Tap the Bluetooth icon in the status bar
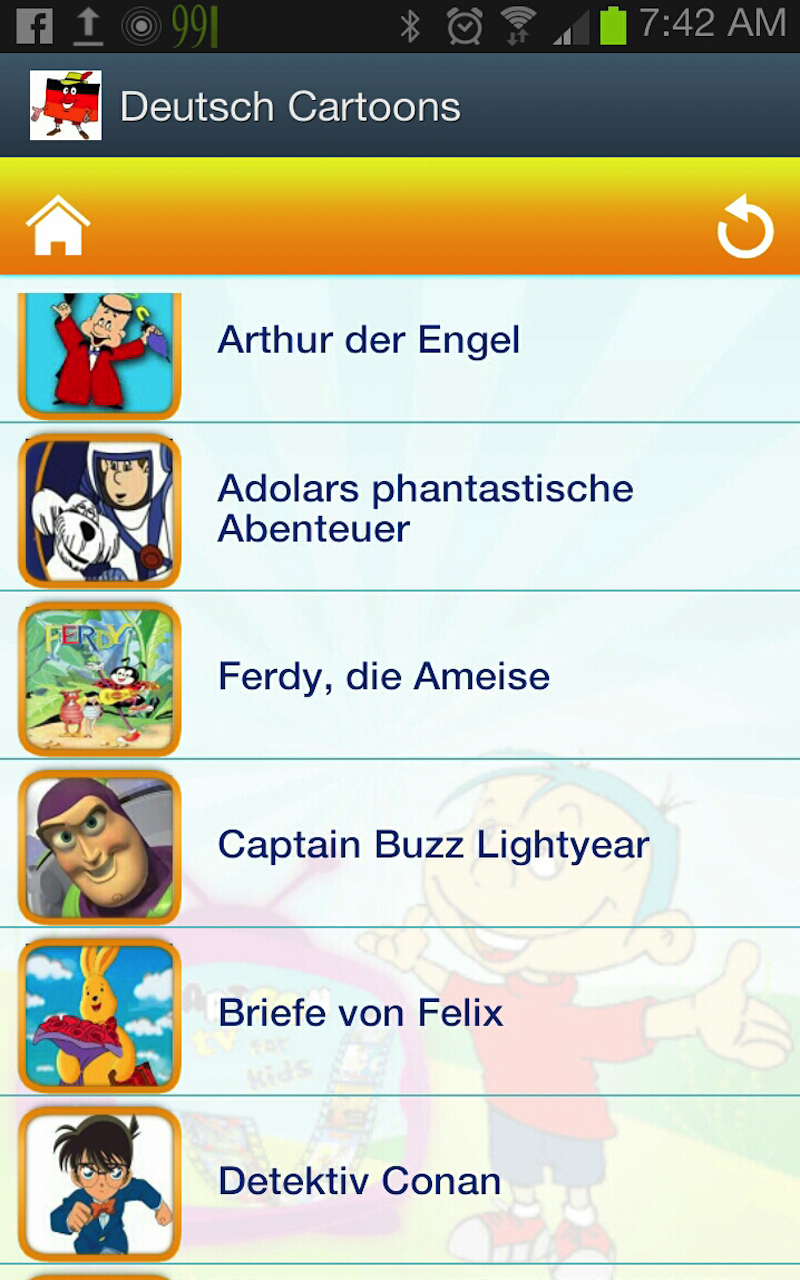 [414, 22]
